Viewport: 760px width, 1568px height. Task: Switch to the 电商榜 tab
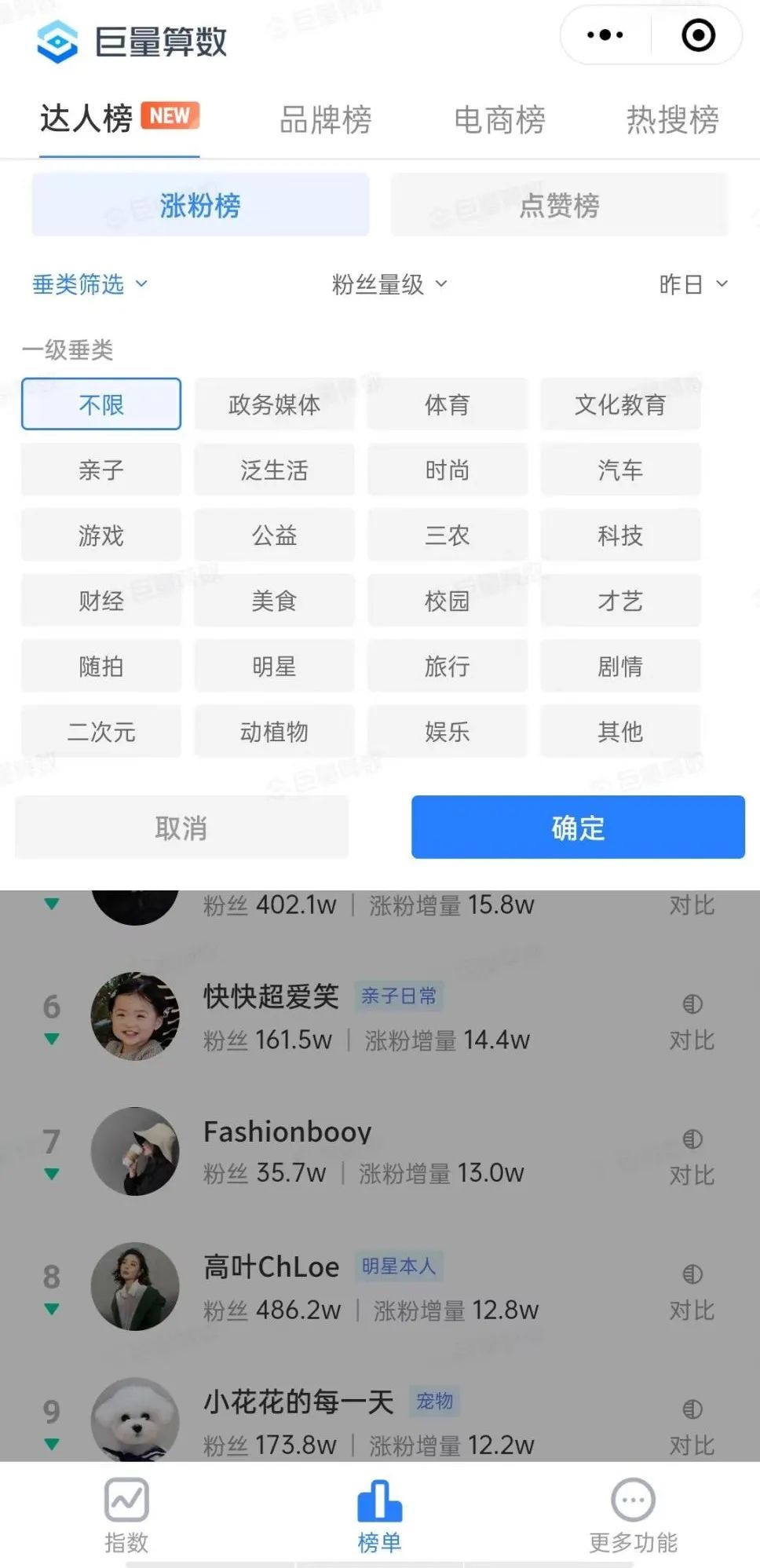499,119
